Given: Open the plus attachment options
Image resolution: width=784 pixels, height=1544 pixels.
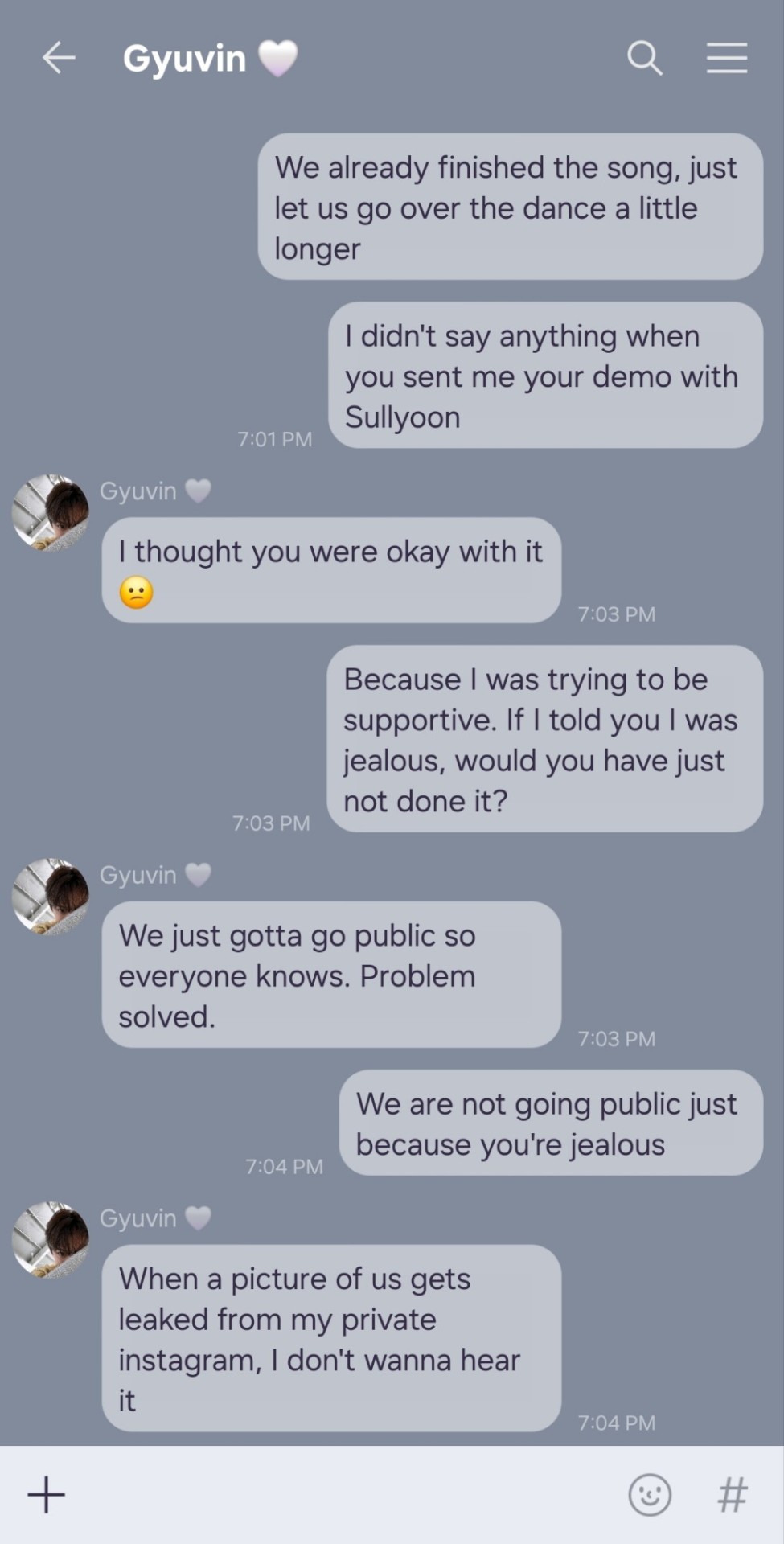Looking at the screenshot, I should click(x=47, y=1495).
